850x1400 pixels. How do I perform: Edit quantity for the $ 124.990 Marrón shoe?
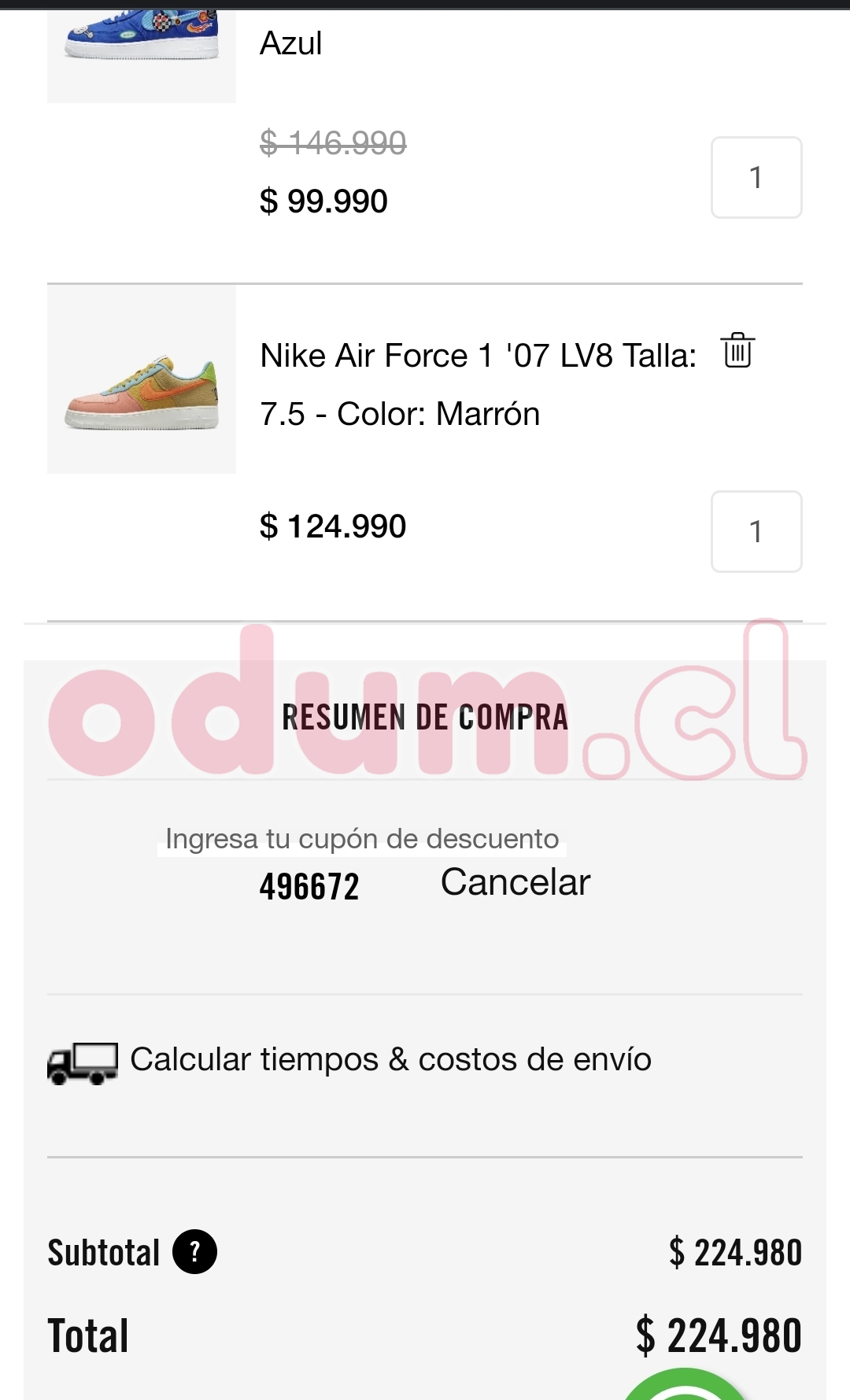point(756,532)
